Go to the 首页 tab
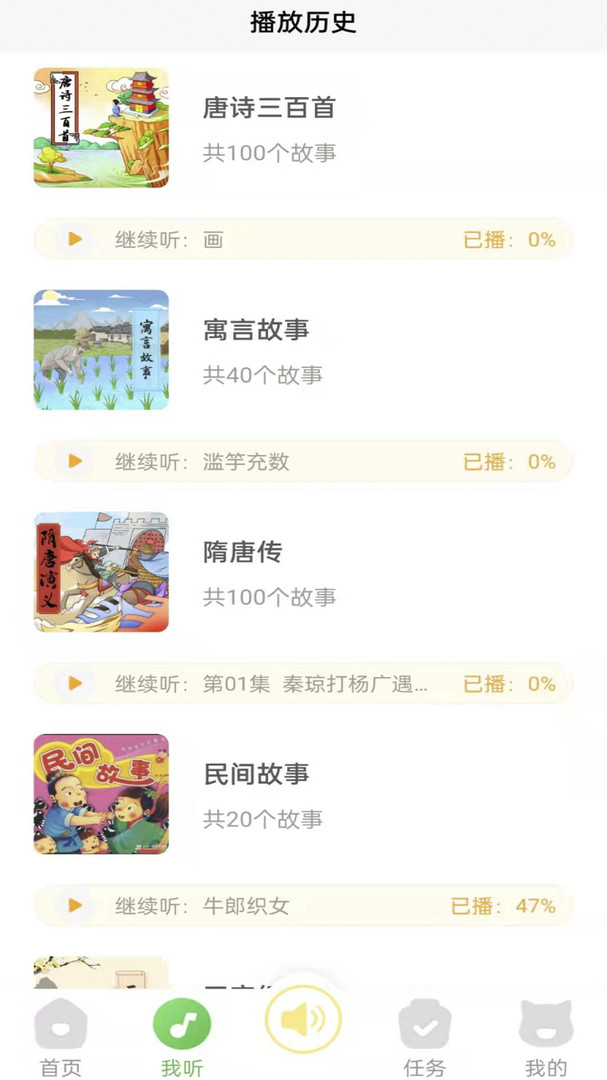607x1080 pixels. tap(61, 1038)
